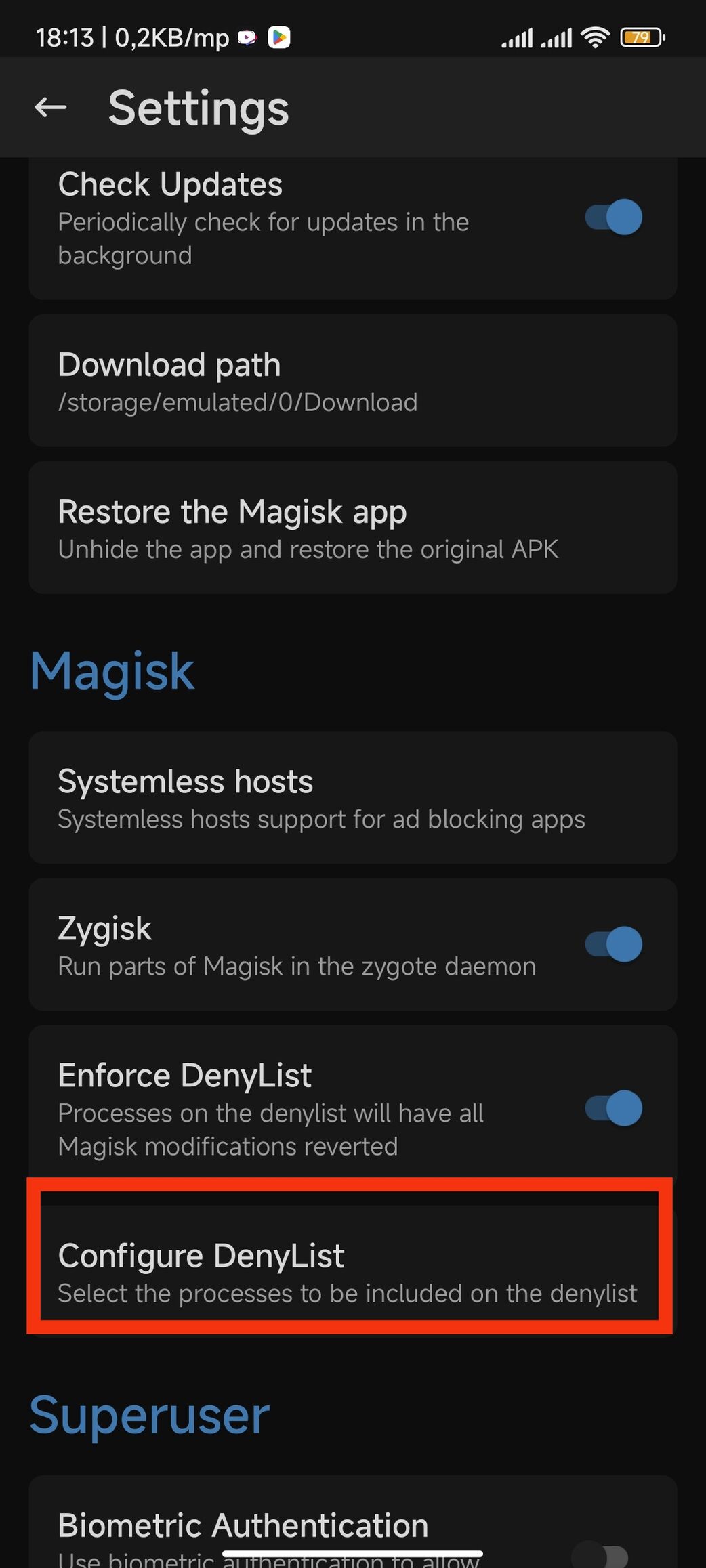Toggle Biometric Authentication switch
Viewport: 706px width, 1568px height.
[x=600, y=1554]
